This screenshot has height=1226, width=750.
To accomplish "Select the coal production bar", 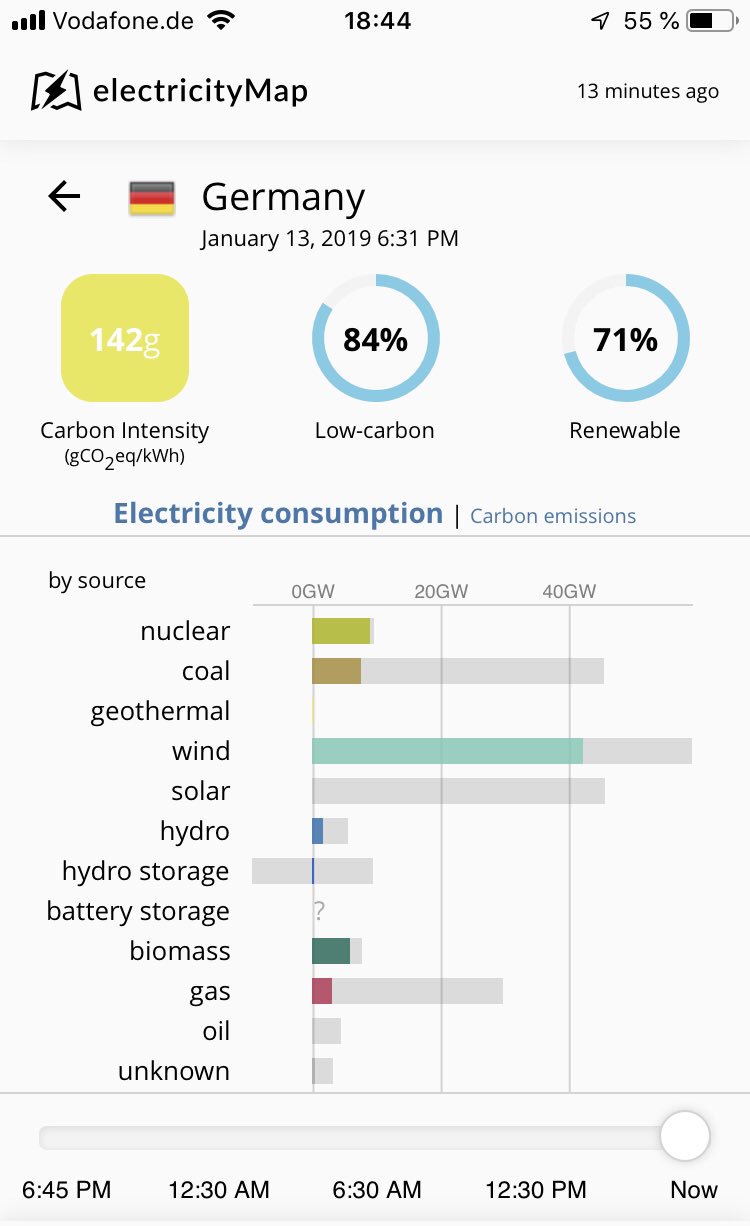I will (336, 671).
